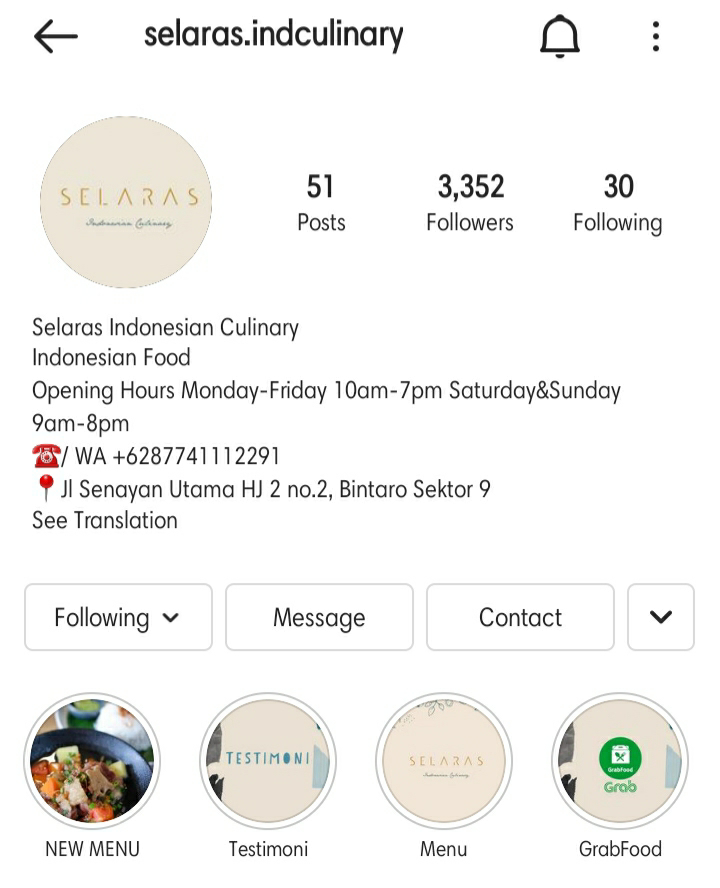
Task: Open the Following dropdown button
Action: click(118, 617)
